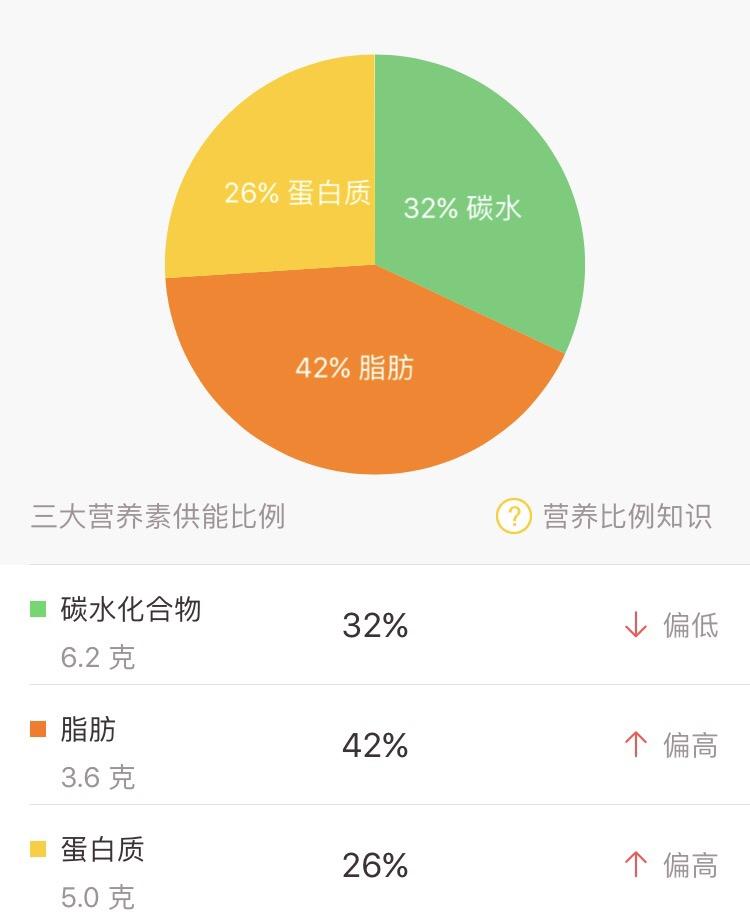
Task: Click the 32% value in the carbohydrate row
Action: click(x=375, y=626)
